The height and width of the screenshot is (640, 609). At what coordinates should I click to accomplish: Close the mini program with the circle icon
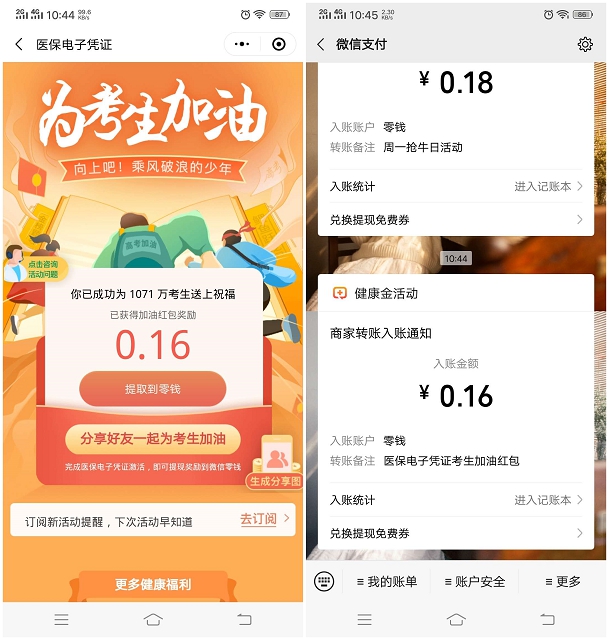pyautogui.click(x=279, y=45)
